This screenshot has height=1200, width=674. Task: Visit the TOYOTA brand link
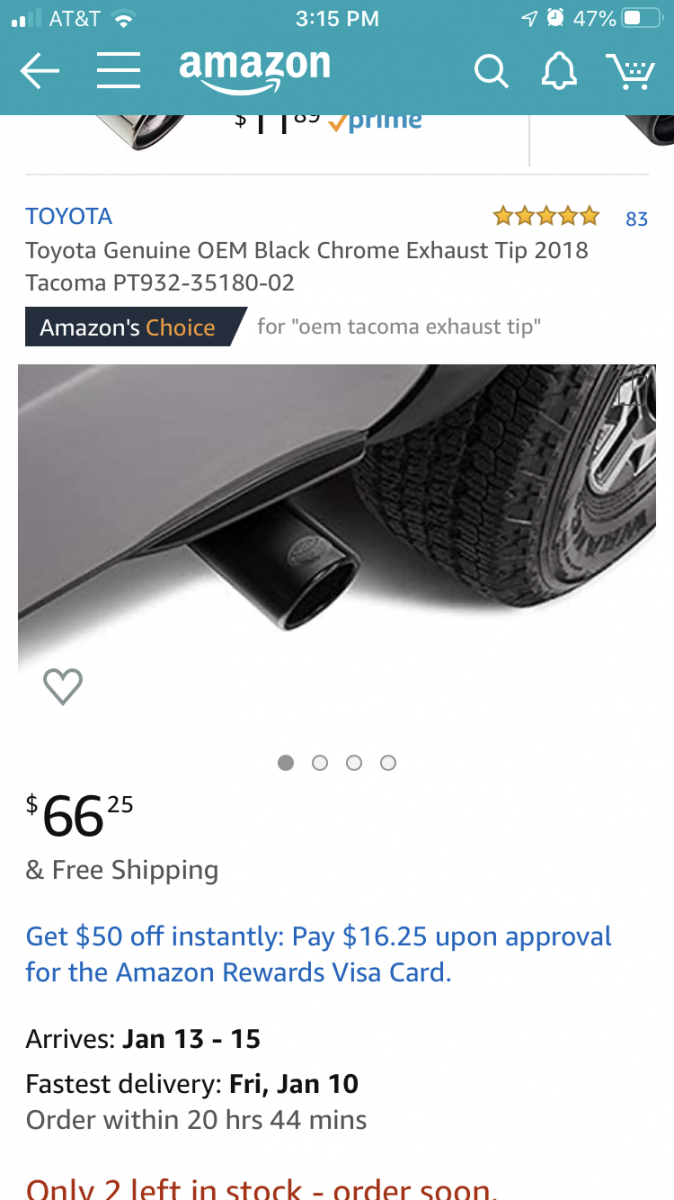tap(69, 216)
